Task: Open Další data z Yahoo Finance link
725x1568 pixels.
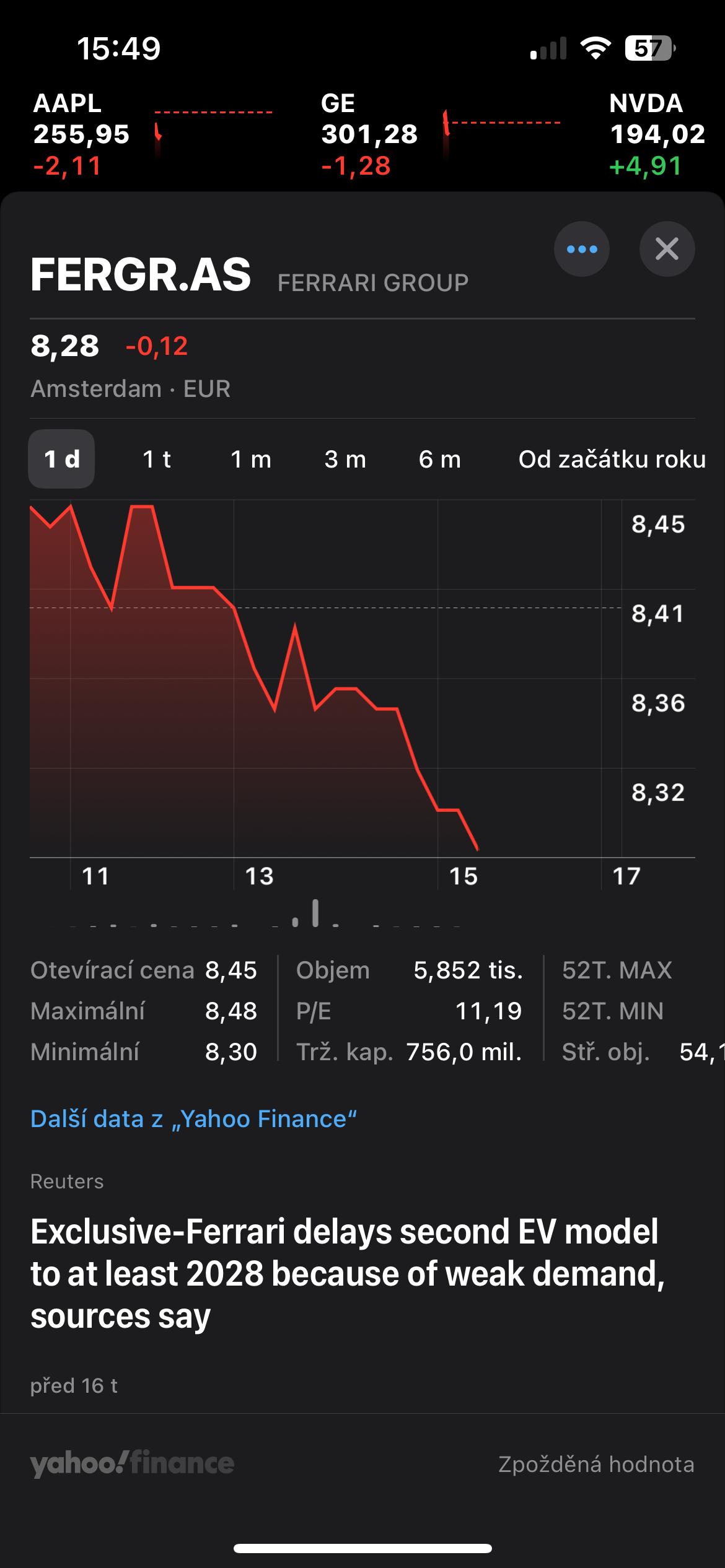Action: 193,1119
